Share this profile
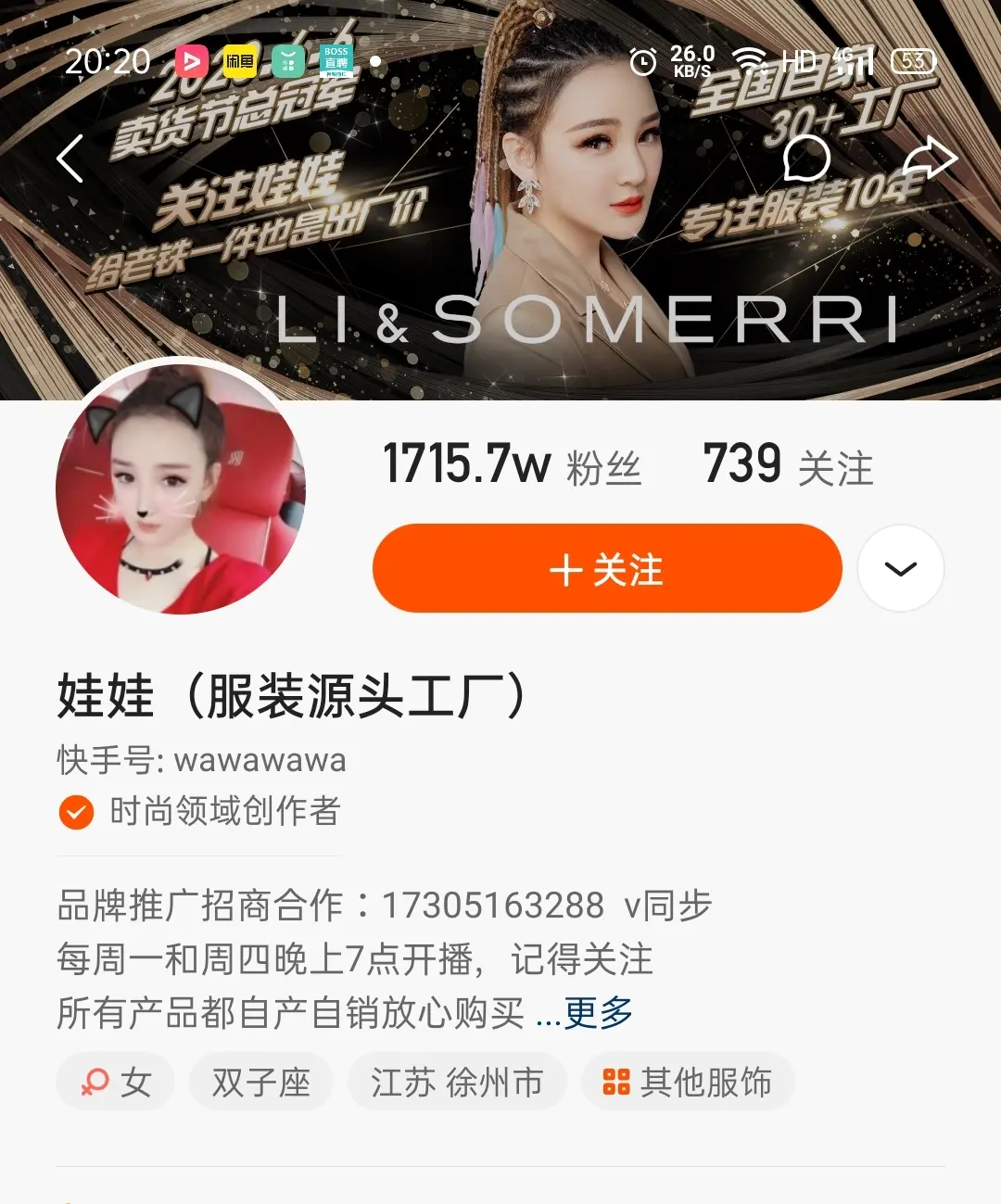This screenshot has width=1001, height=1204. point(929,158)
